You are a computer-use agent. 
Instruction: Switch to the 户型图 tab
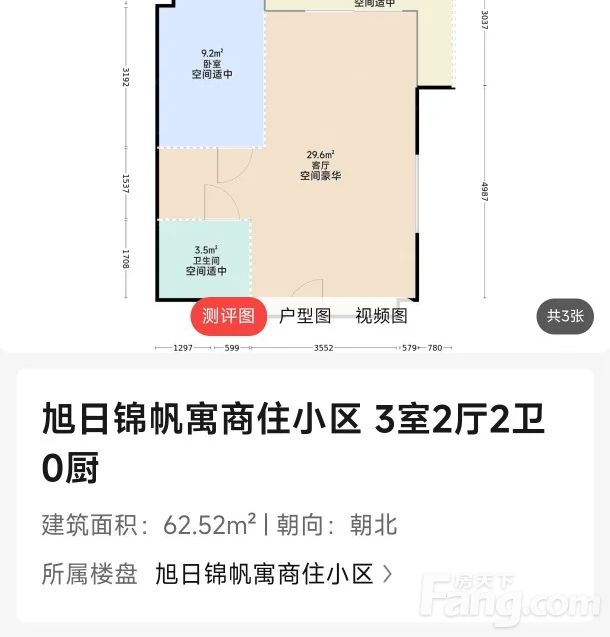tap(305, 316)
